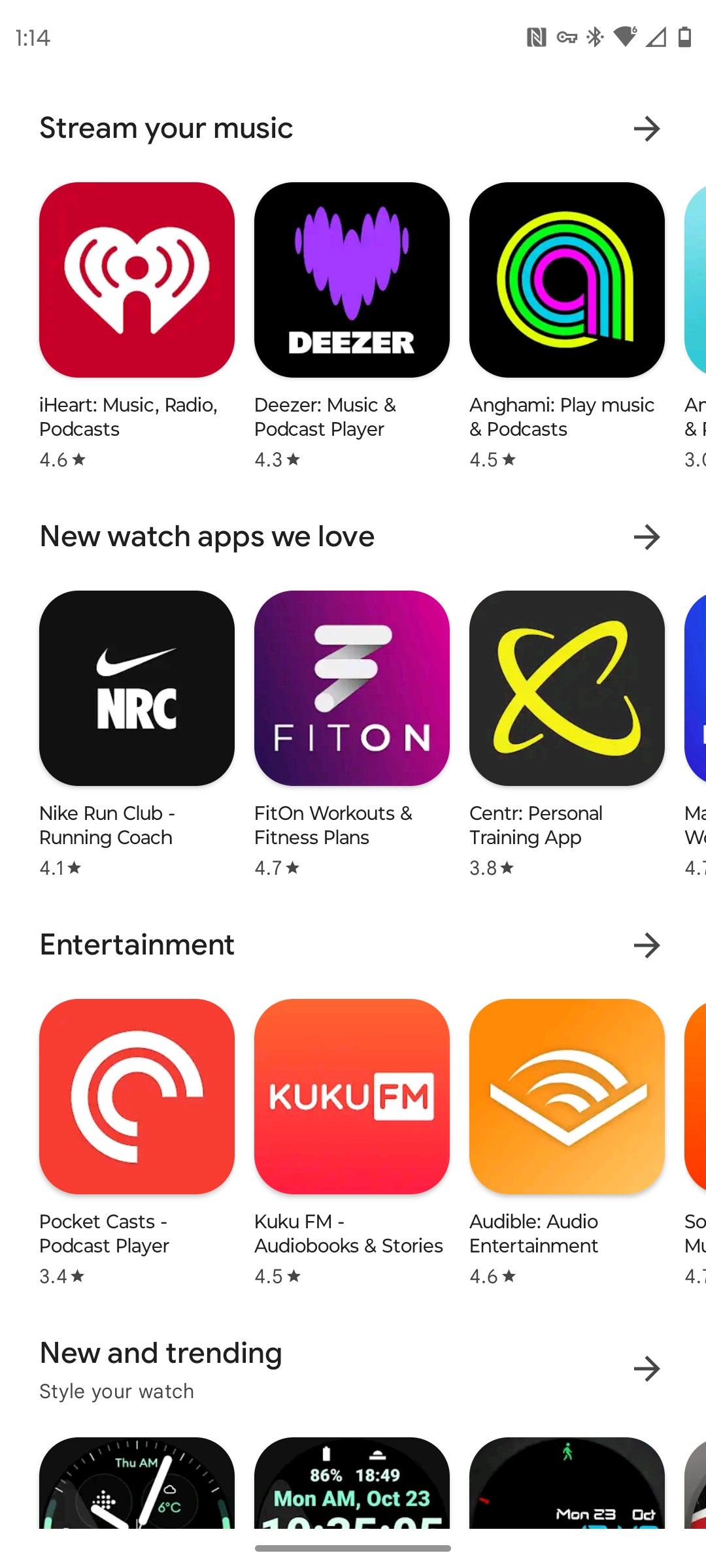The width and height of the screenshot is (706, 1568).
Task: Select Anghami: Play music & Podcasts
Action: [567, 280]
